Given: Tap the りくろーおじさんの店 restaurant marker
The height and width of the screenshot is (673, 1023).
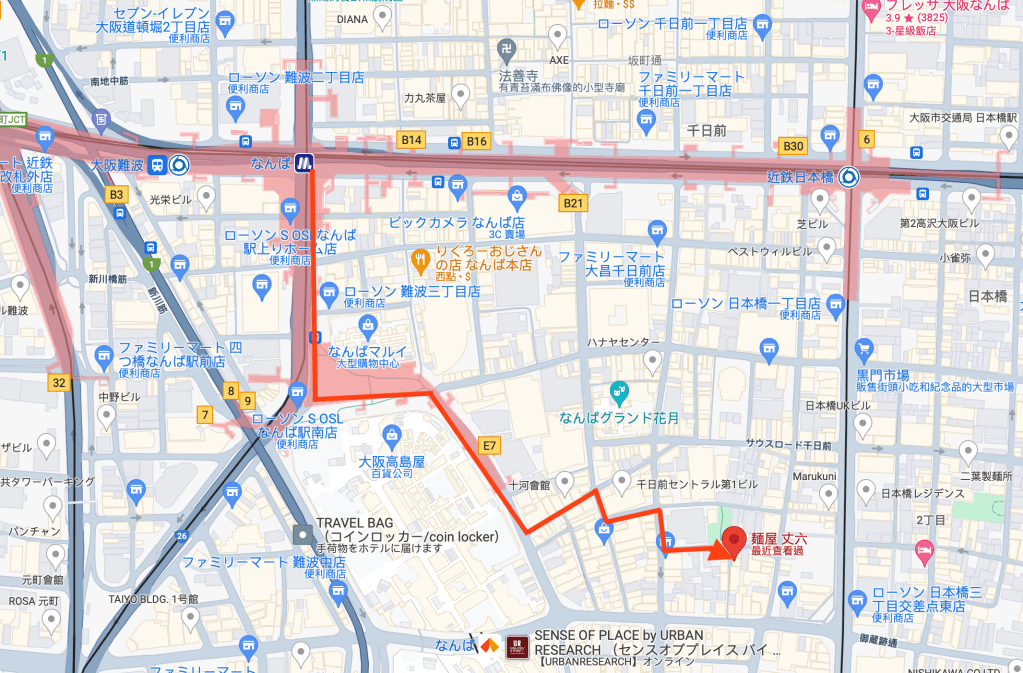Looking at the screenshot, I should coord(421,260).
